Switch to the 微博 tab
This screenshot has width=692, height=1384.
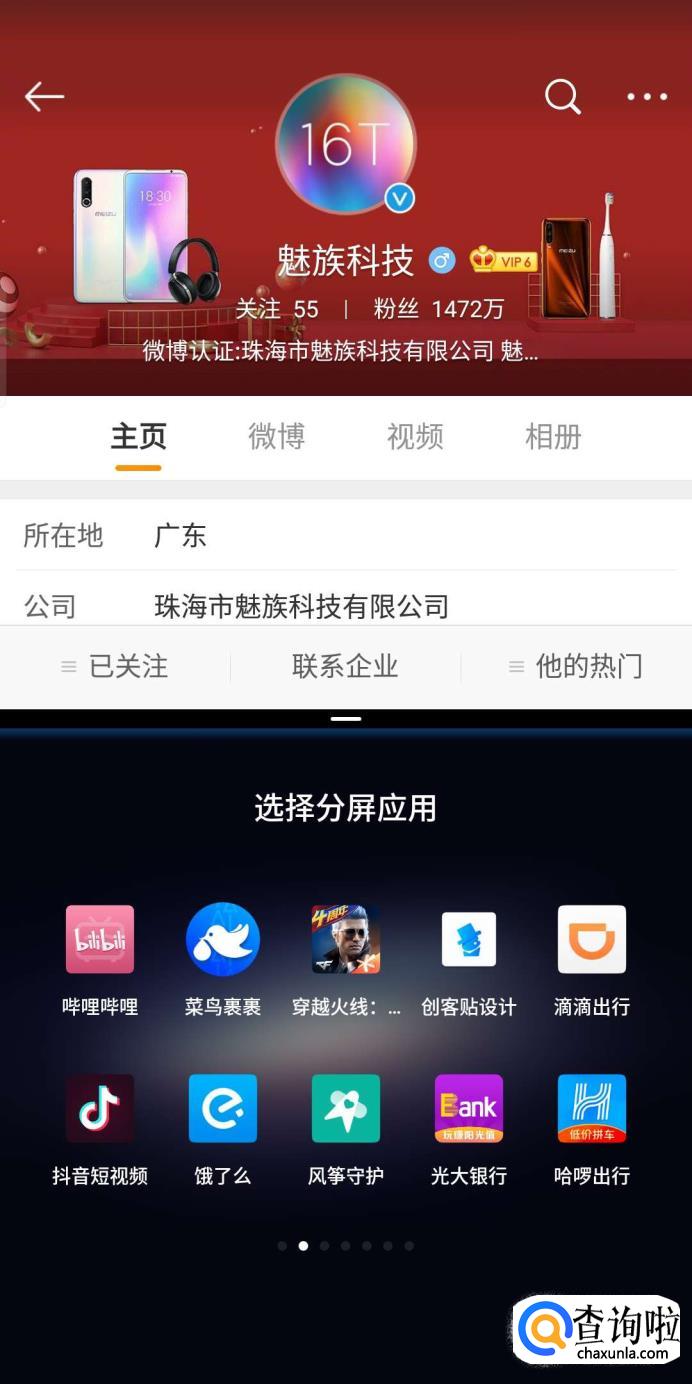pos(276,437)
